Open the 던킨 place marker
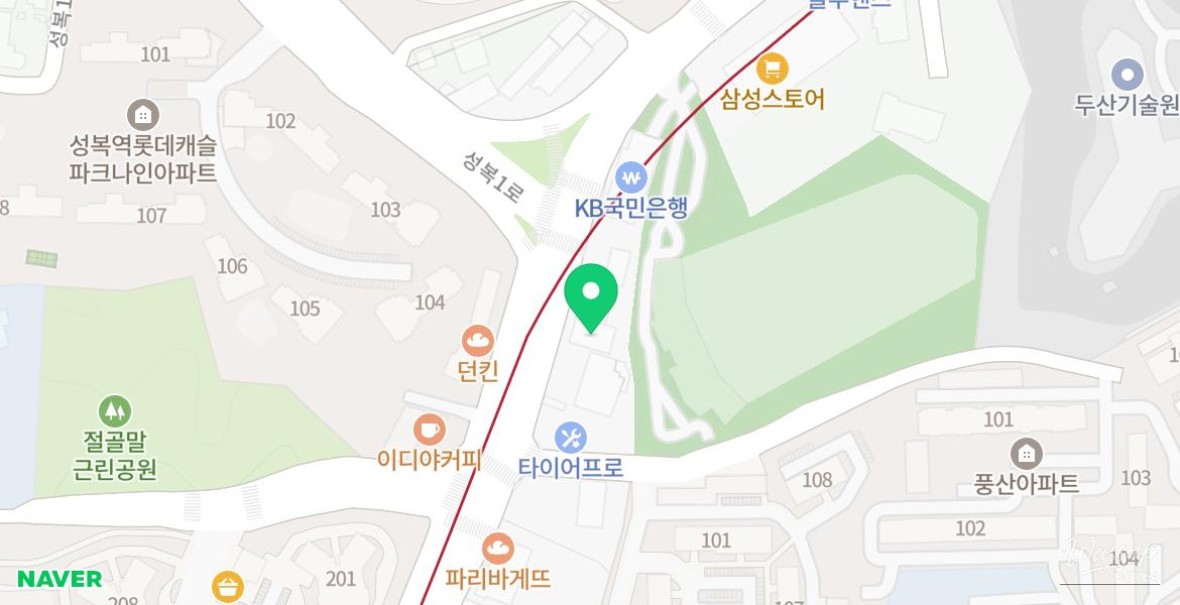The width and height of the screenshot is (1180, 605). pyautogui.click(x=478, y=342)
